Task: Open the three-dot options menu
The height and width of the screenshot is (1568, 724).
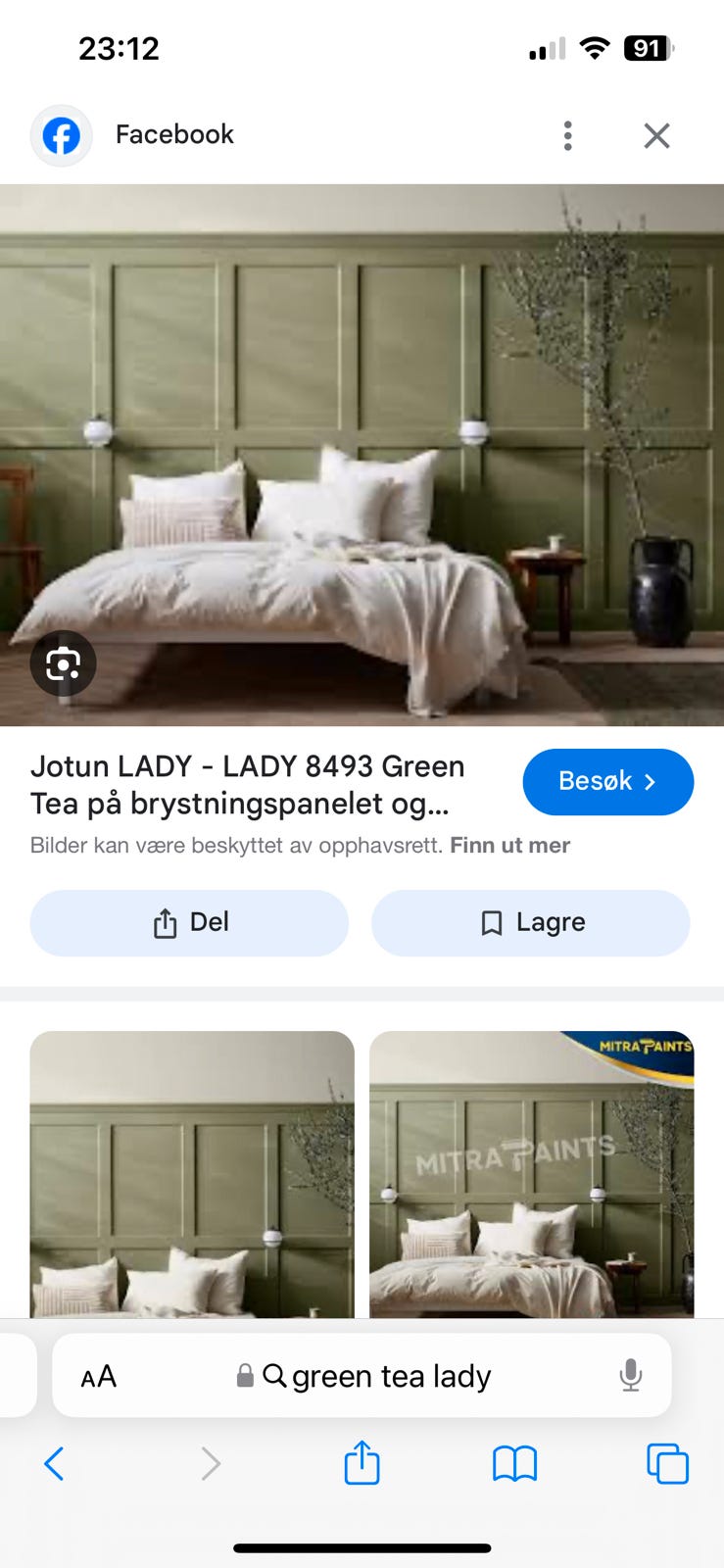Action: click(567, 136)
